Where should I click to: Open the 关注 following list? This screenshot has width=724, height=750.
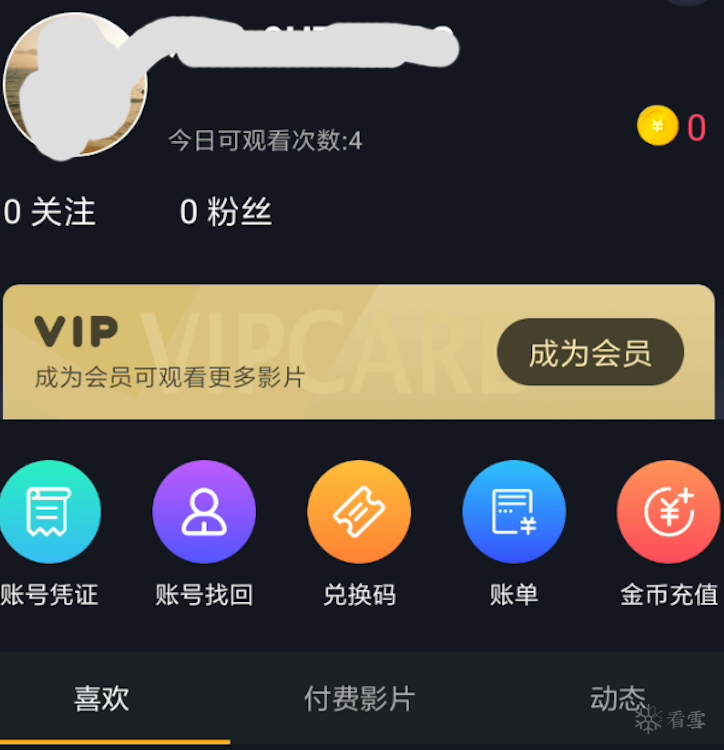click(x=50, y=212)
